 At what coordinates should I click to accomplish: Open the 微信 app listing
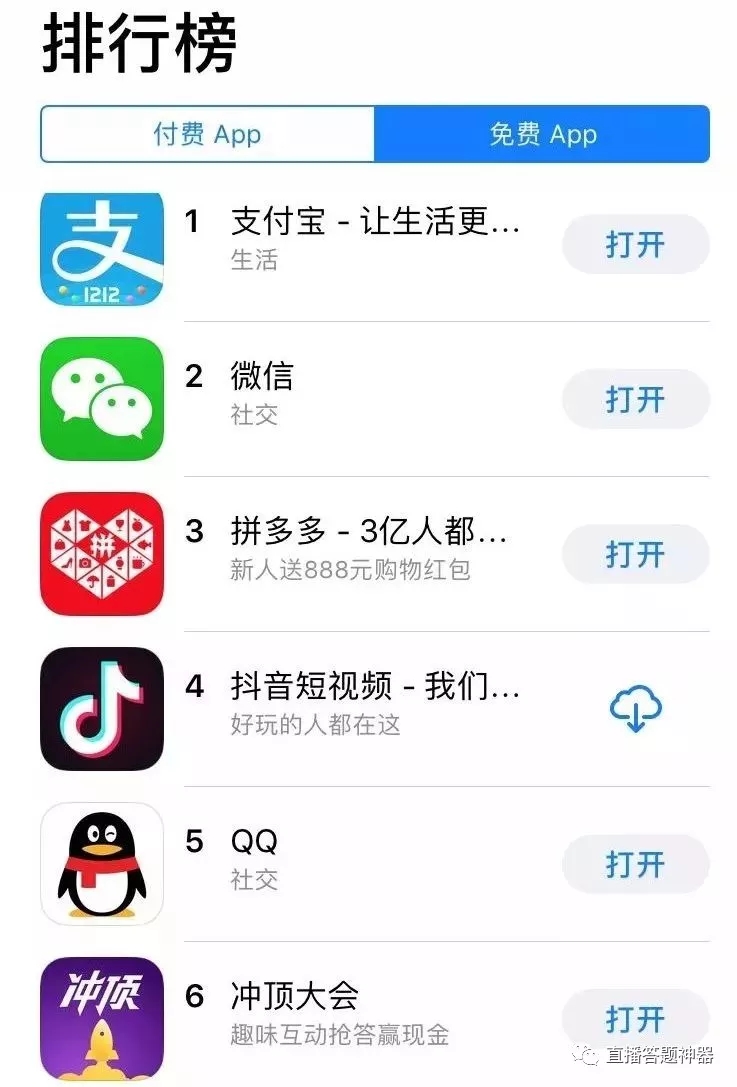262,377
